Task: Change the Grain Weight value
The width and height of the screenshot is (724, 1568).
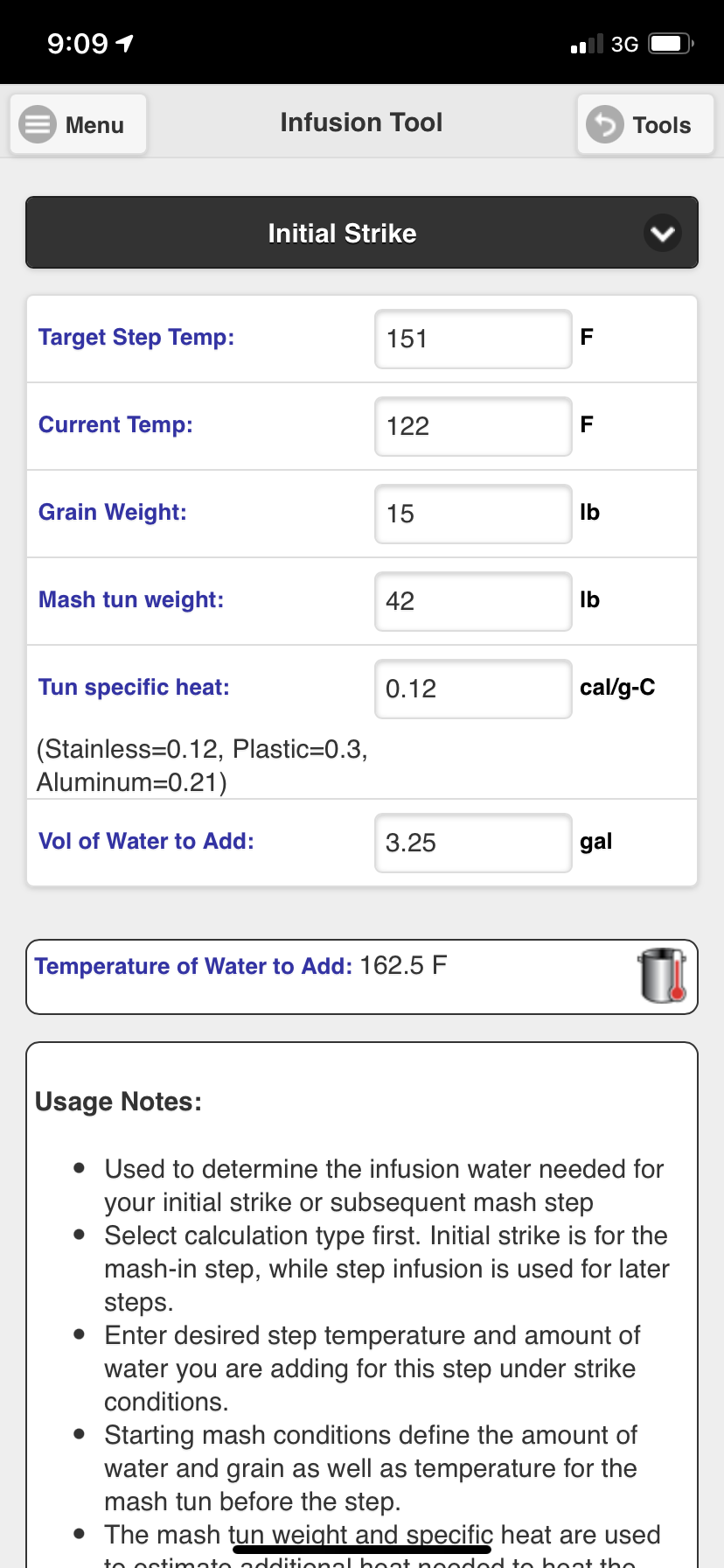Action: click(473, 514)
